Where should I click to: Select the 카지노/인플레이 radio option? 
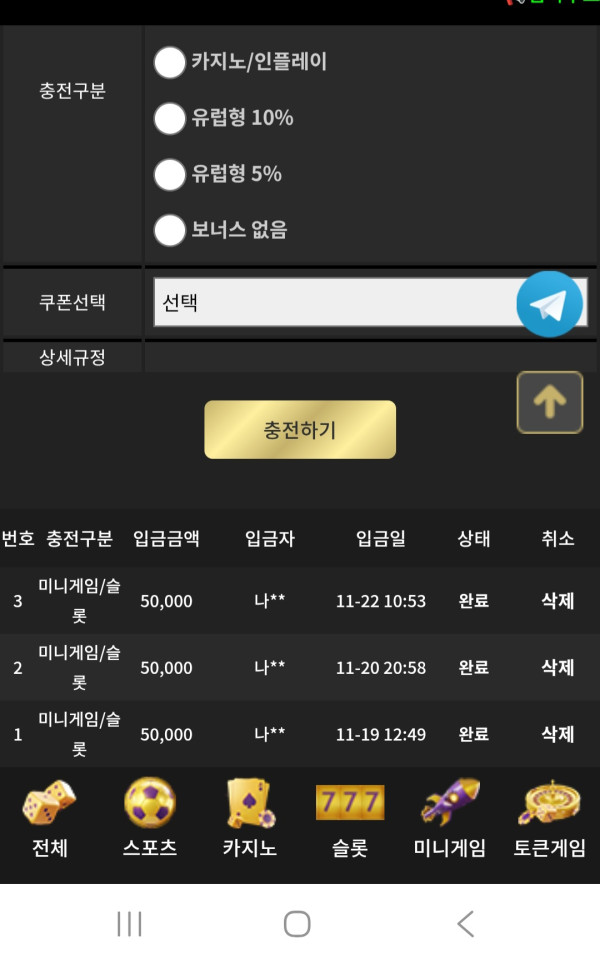coord(170,62)
